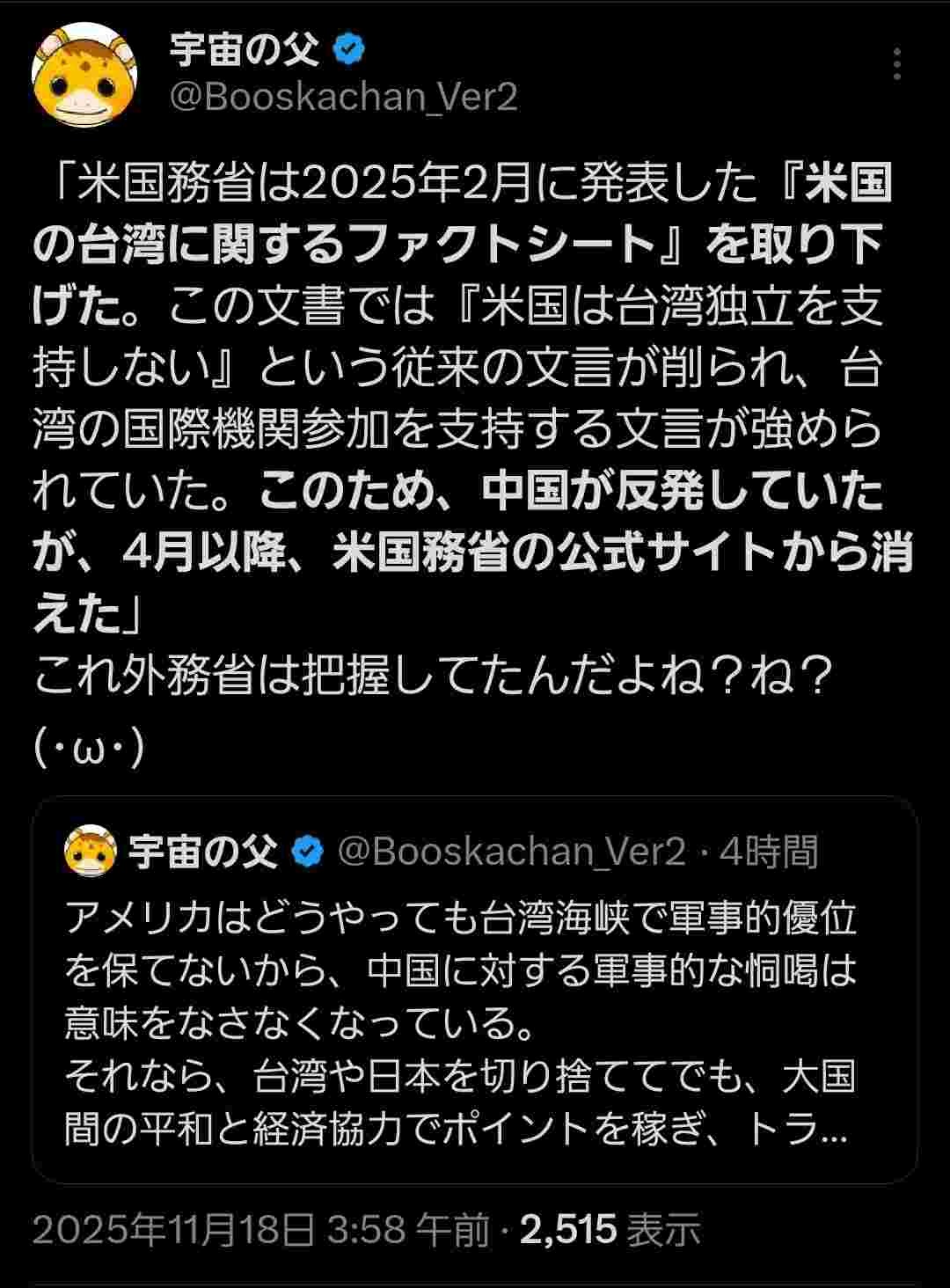Open the tweet's three-dot overflow menu
Viewport: 950px width, 1288px height.
[x=896, y=65]
